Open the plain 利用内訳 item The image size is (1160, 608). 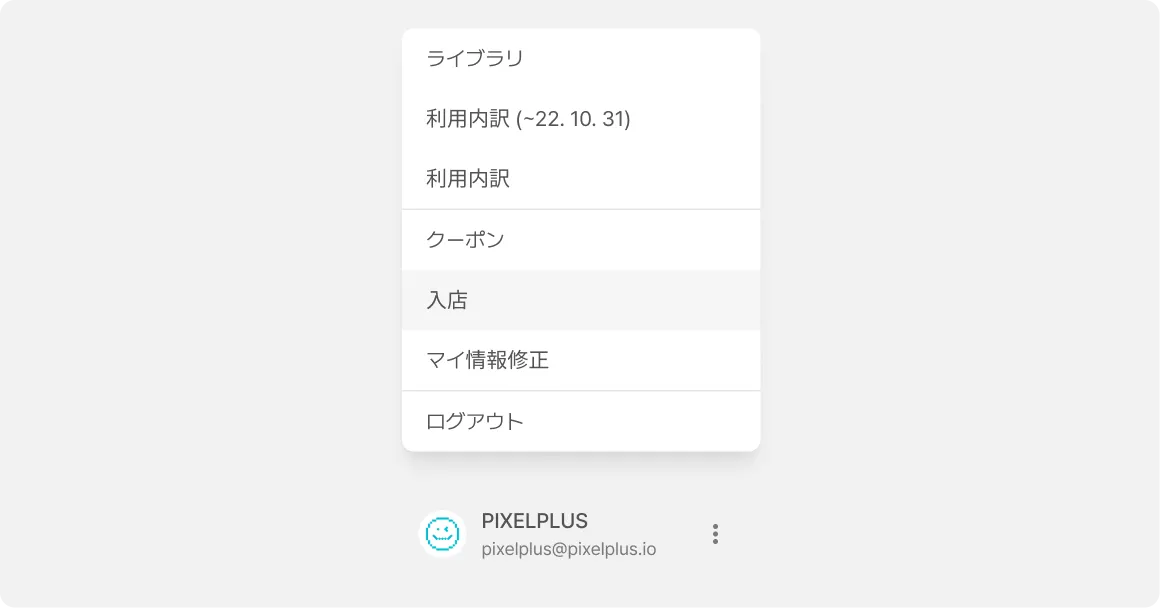pyautogui.click(x=468, y=179)
